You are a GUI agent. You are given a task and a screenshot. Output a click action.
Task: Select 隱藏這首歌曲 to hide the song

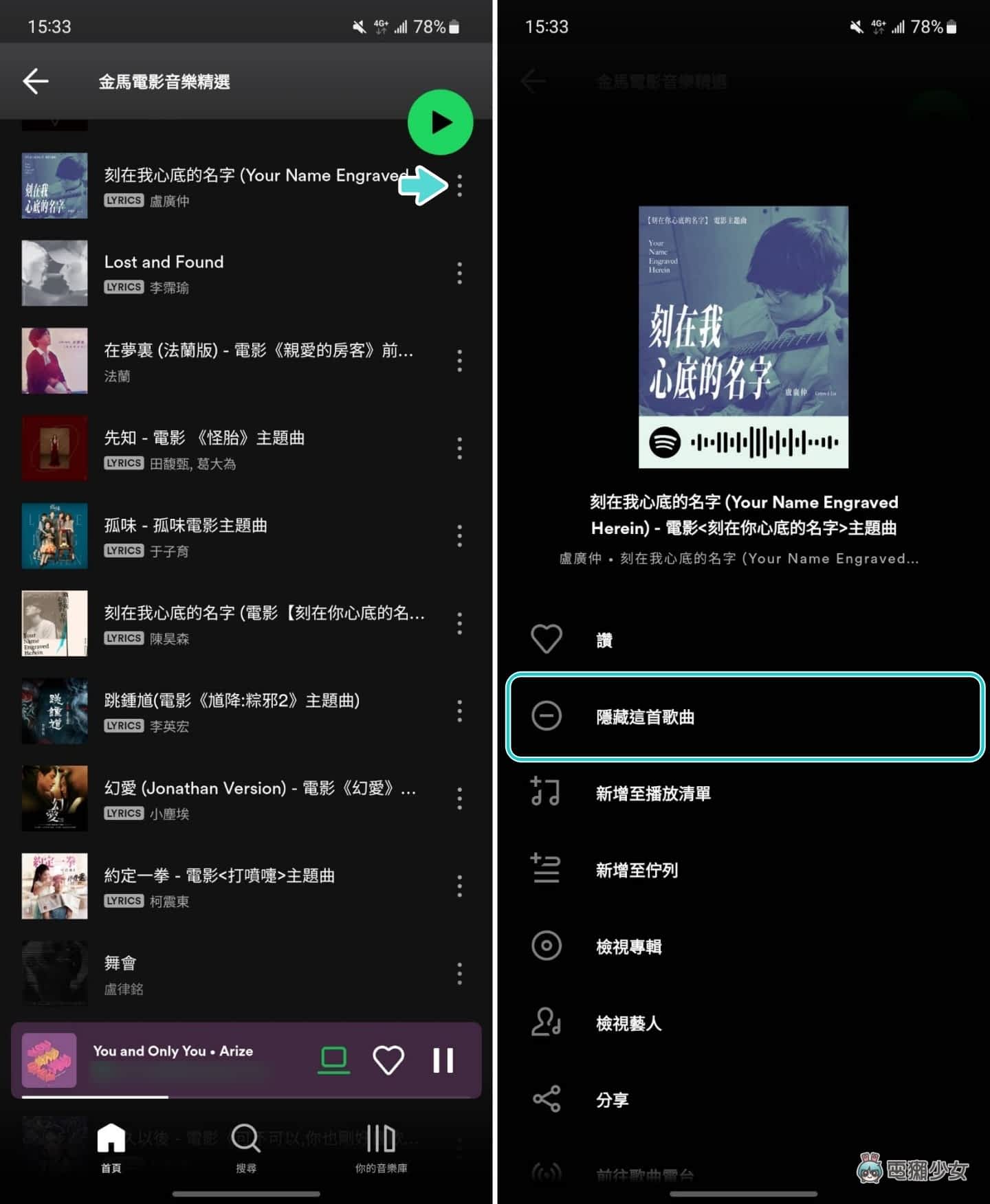[x=645, y=717]
